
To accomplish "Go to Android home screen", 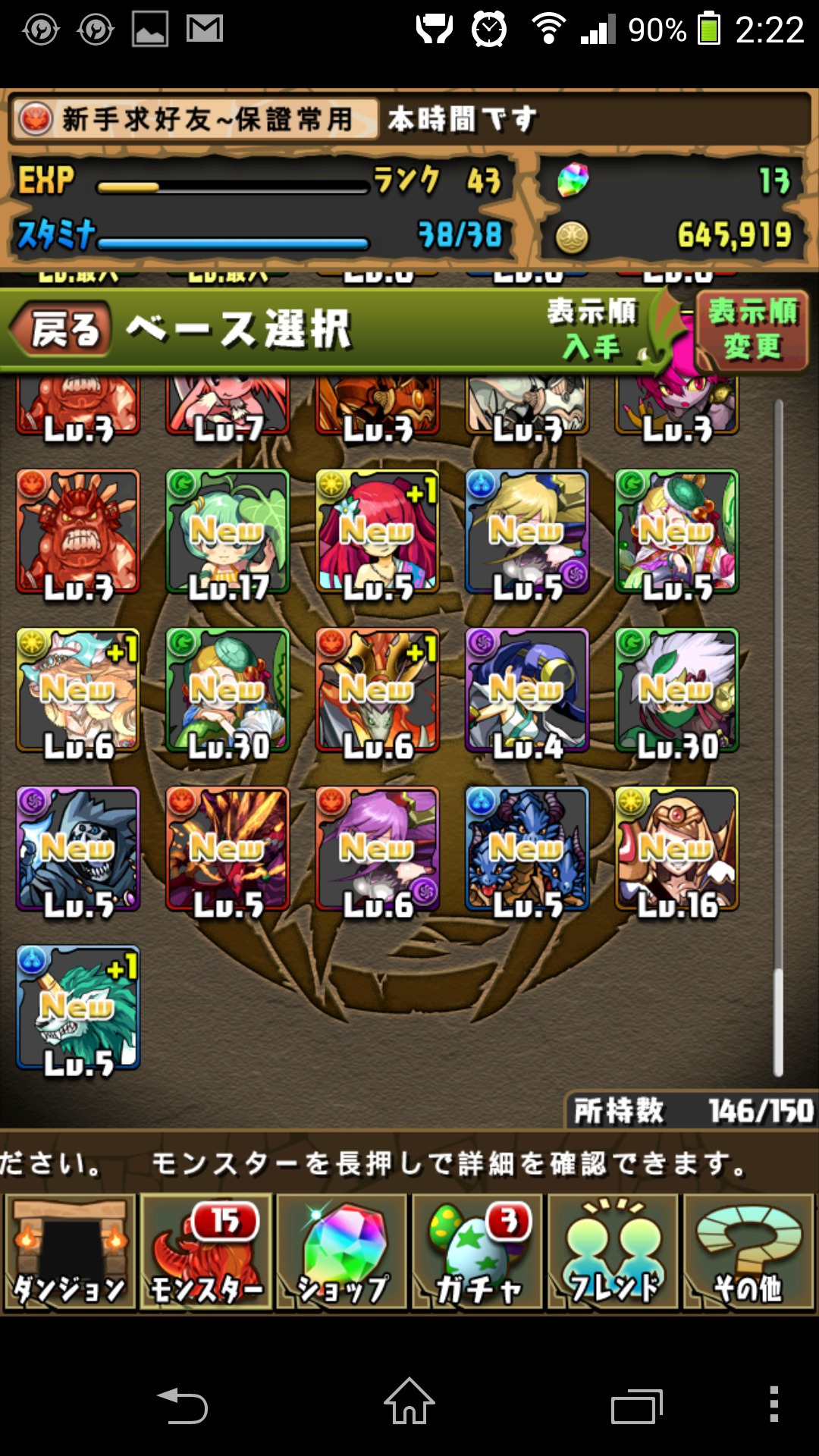I will 409,1403.
